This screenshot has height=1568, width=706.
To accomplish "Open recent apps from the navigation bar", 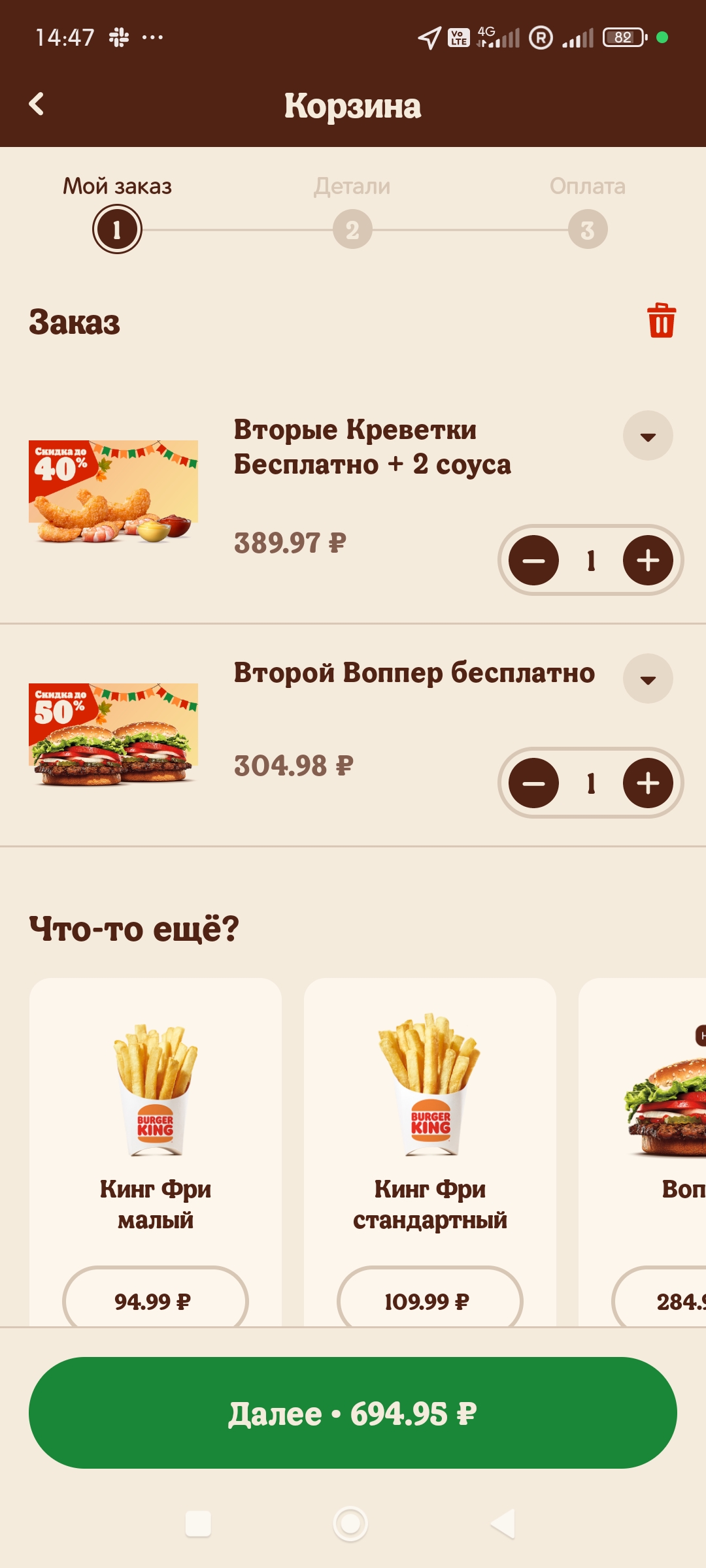I will (198, 1524).
